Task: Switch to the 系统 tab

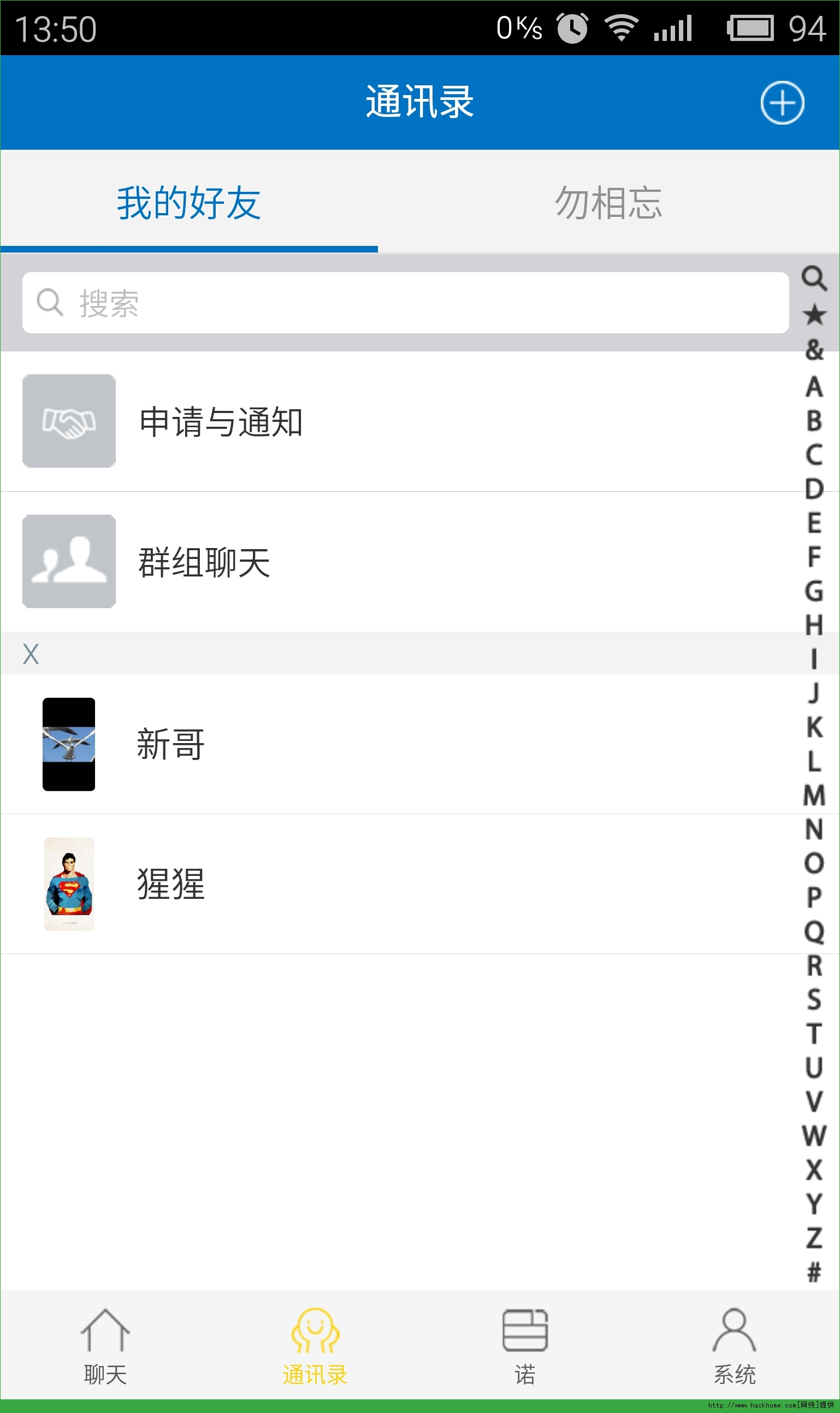Action: (734, 1343)
